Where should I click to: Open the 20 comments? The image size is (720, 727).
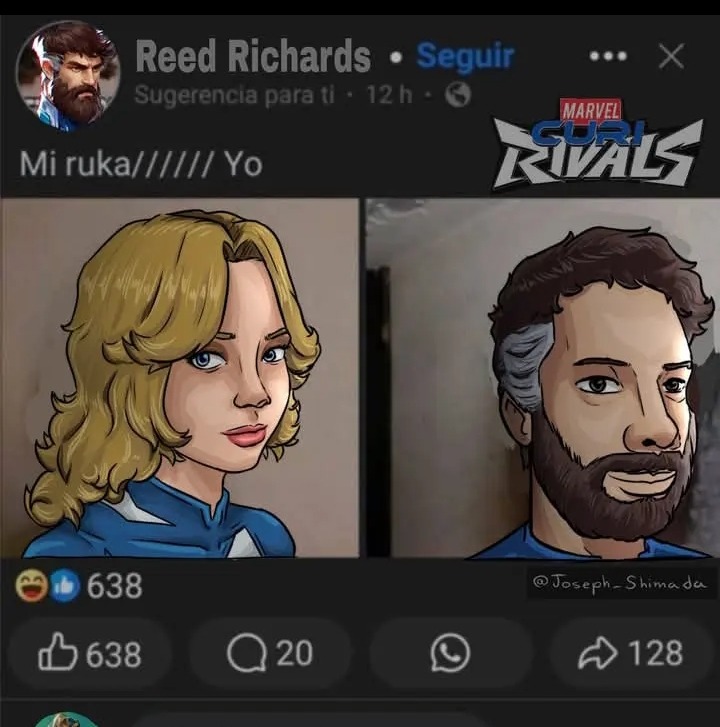tap(269, 654)
